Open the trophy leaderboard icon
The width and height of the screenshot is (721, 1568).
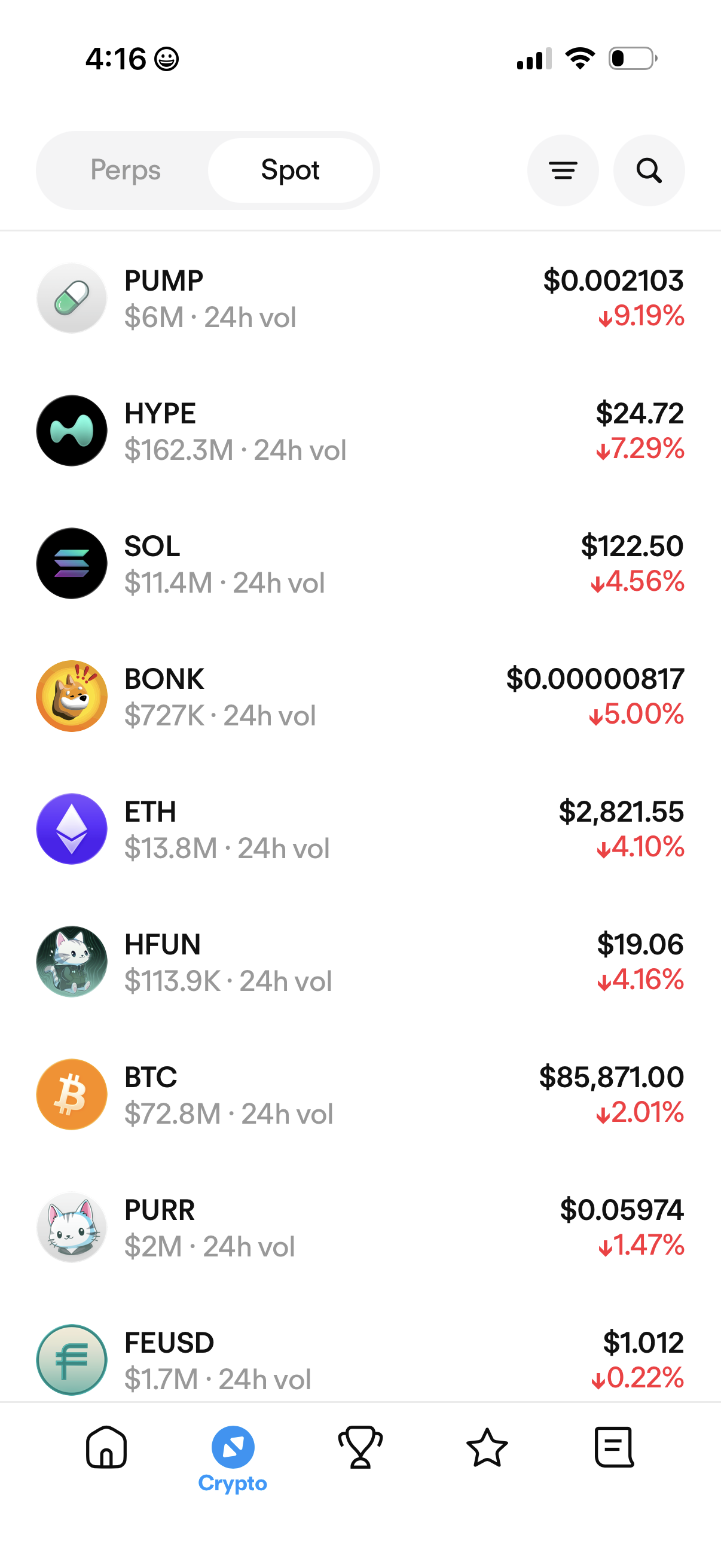pyautogui.click(x=360, y=1448)
